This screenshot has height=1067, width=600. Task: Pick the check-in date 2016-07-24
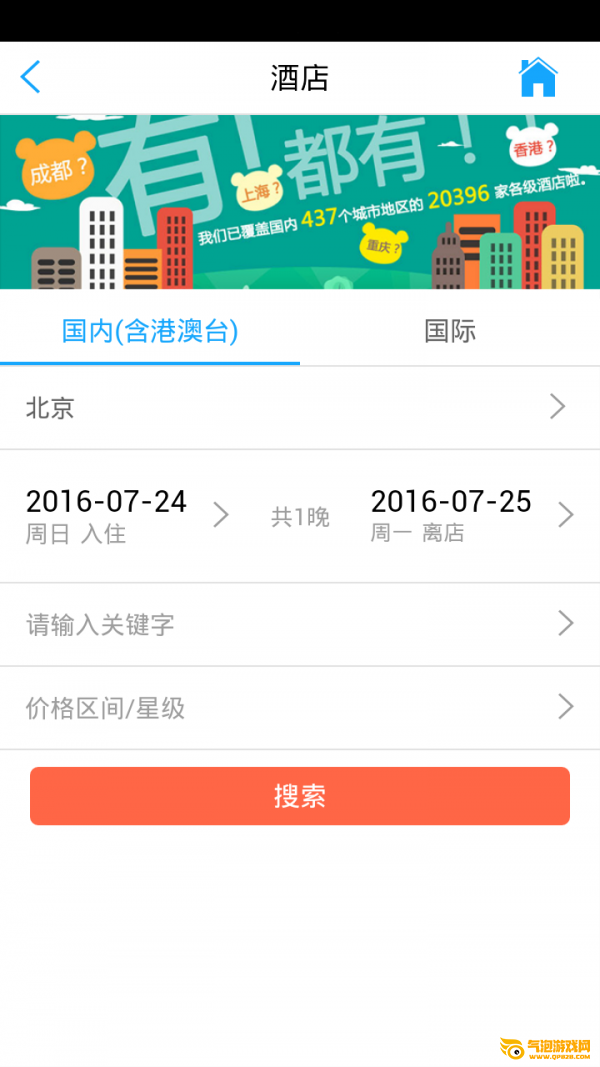pos(128,515)
